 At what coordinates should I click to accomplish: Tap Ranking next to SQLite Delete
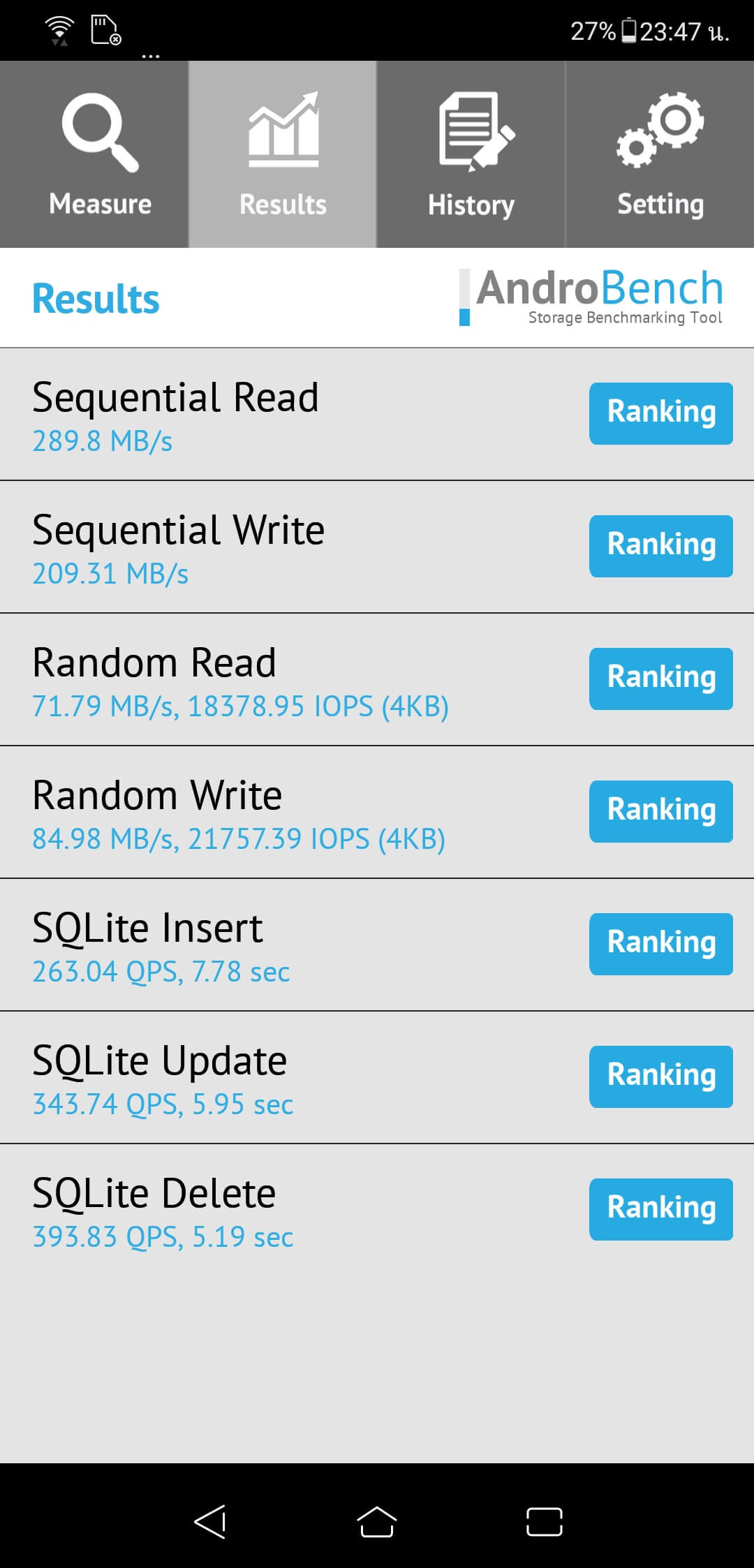coord(661,1209)
